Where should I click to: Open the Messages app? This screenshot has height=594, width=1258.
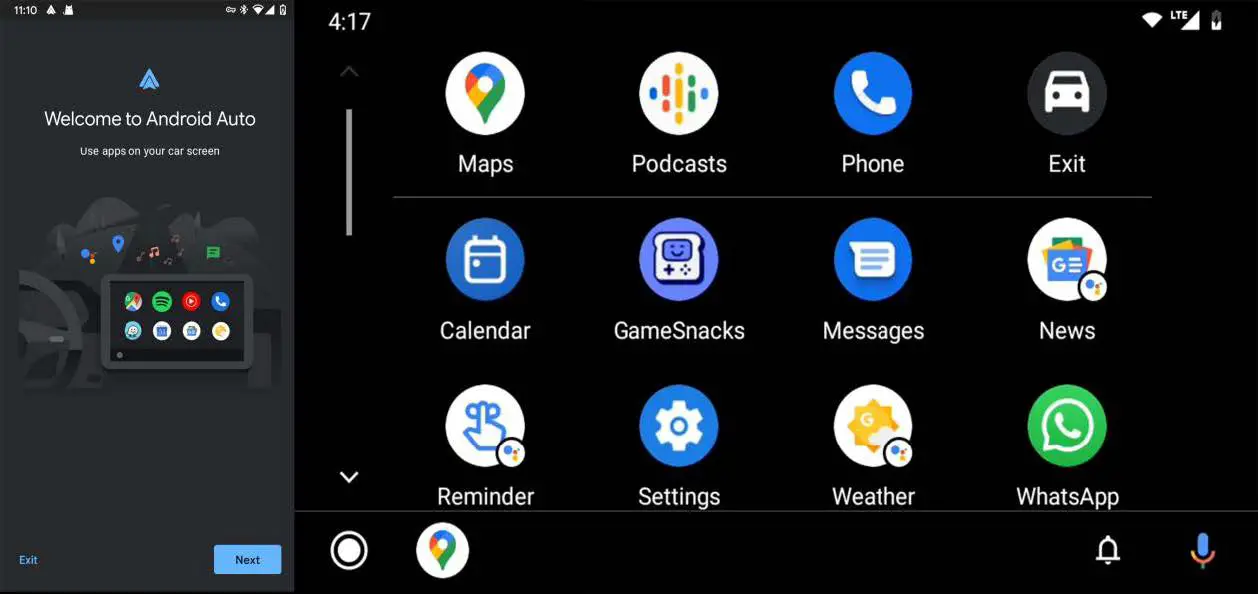click(x=872, y=260)
